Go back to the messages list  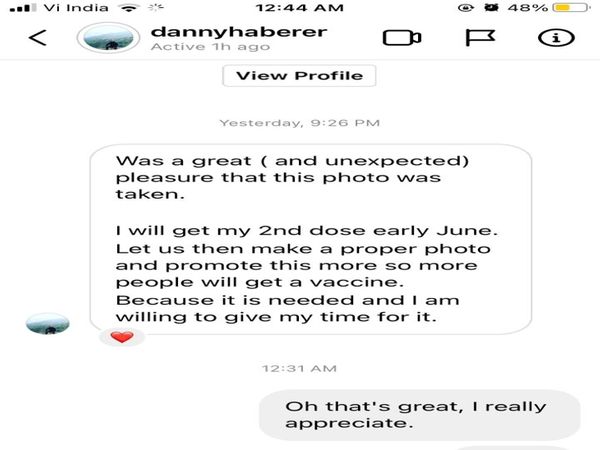click(x=37, y=38)
